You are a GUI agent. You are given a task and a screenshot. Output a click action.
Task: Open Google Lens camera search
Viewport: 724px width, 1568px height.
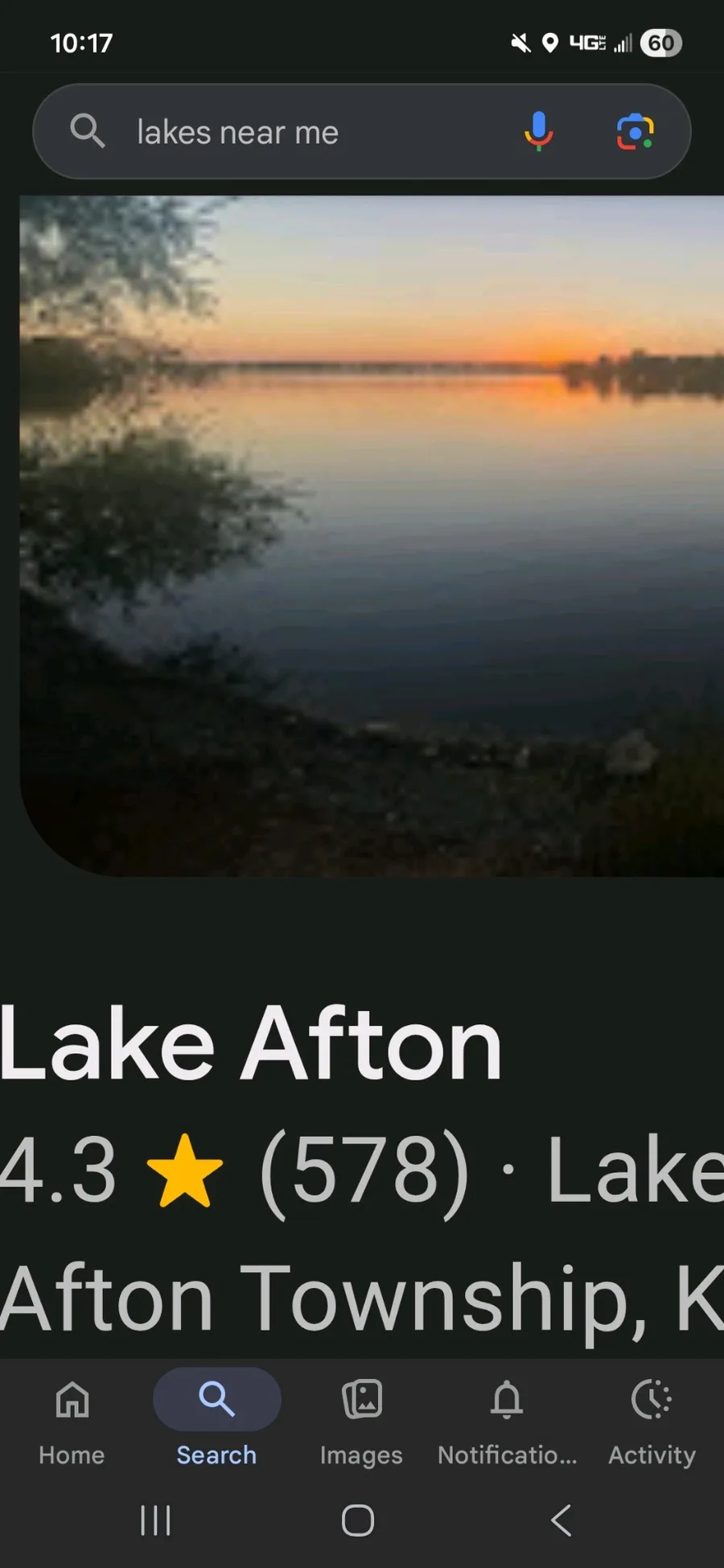(x=635, y=131)
